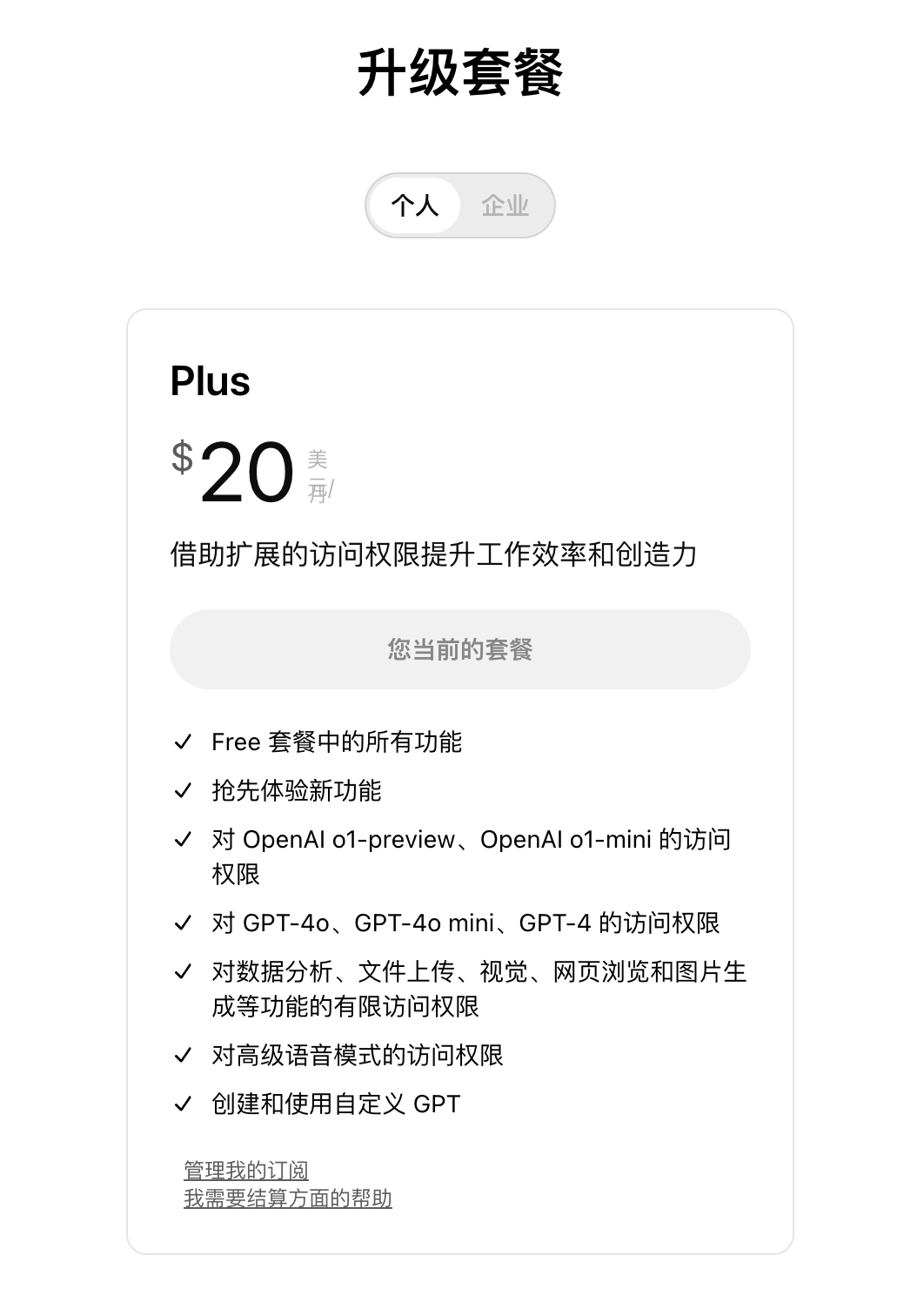924x1309 pixels.
Task: Click the checkmark next to 自定义 GPT feature
Action: pyautogui.click(x=182, y=1104)
